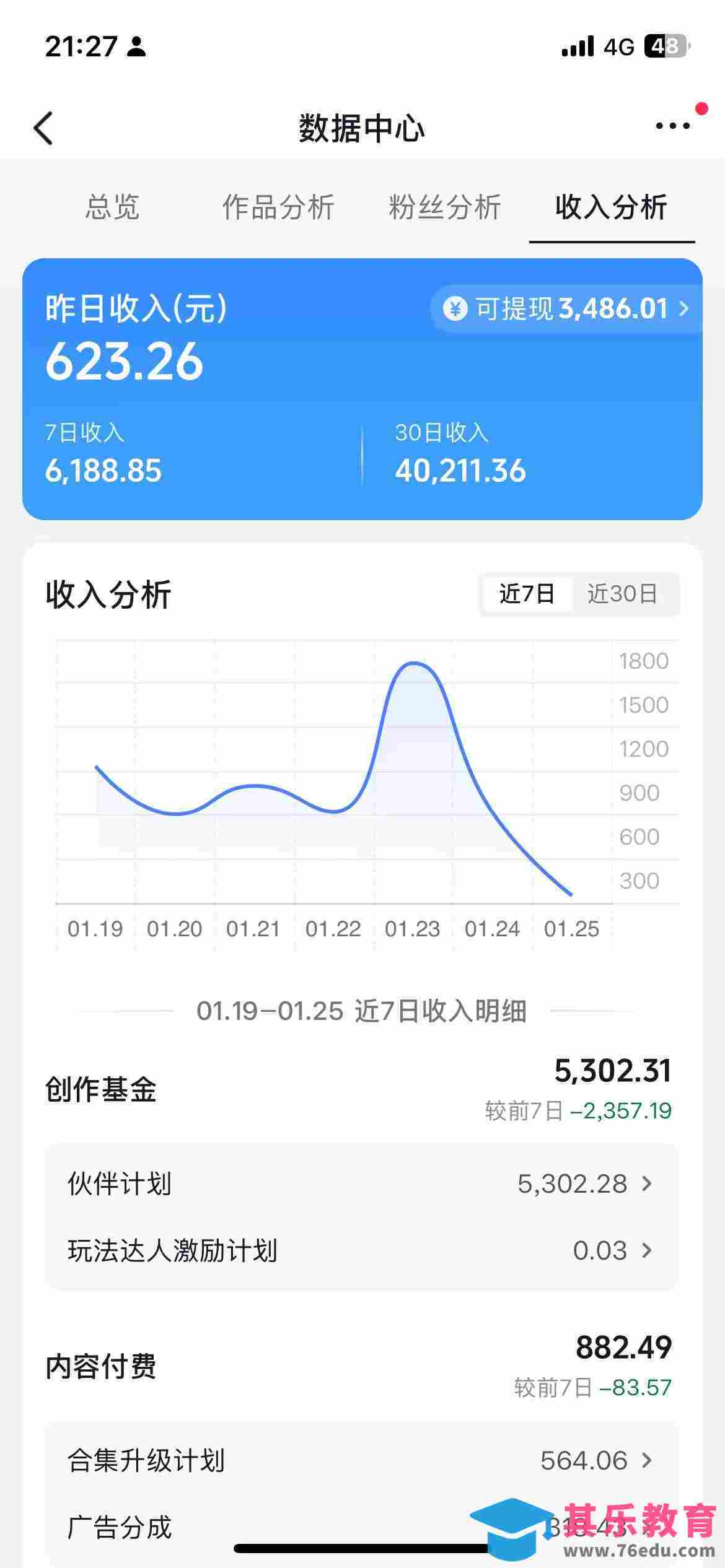Tap the red notification dot near more options
The height and width of the screenshot is (1568, 725).
click(701, 107)
